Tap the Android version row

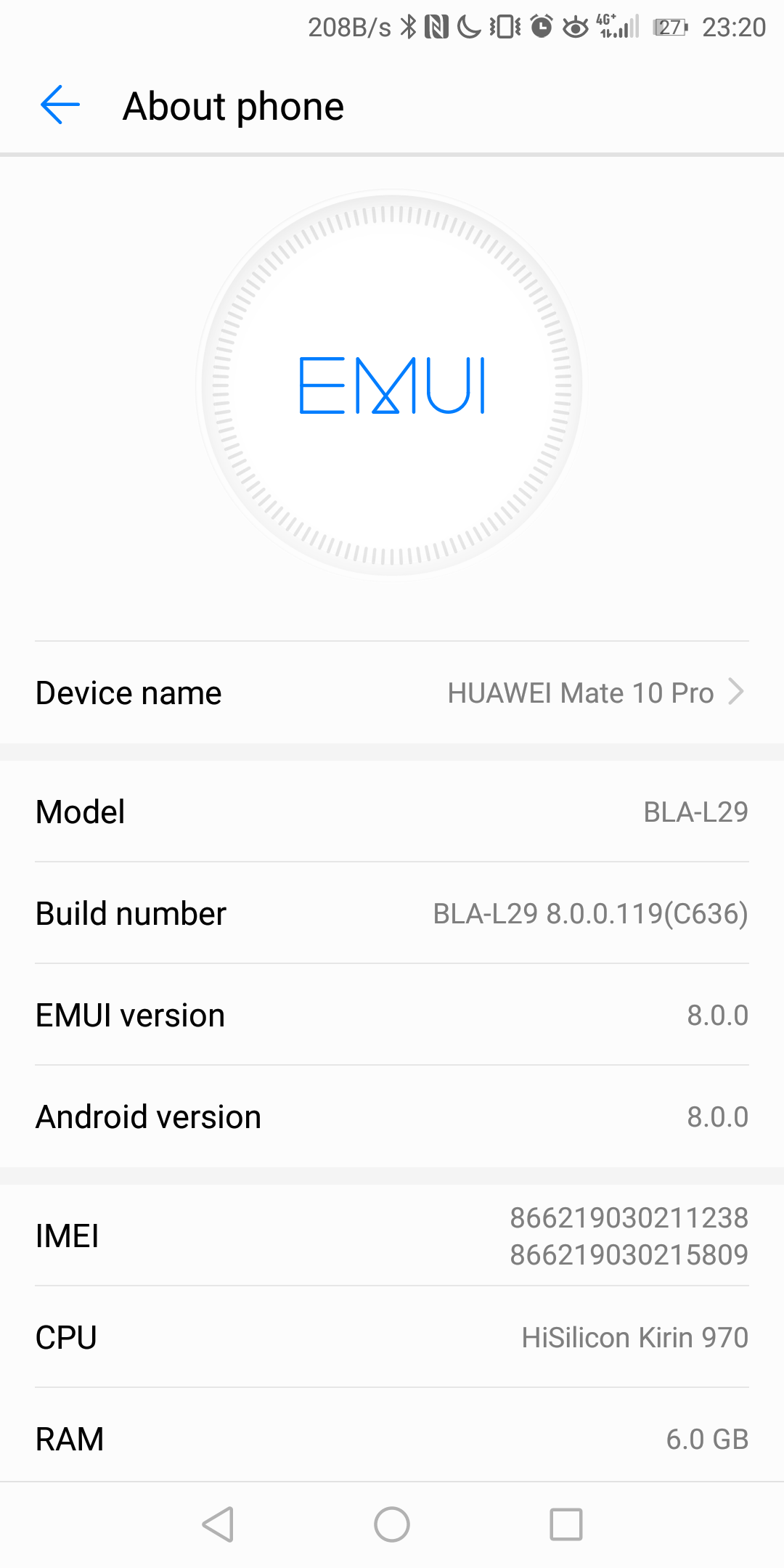click(392, 1116)
